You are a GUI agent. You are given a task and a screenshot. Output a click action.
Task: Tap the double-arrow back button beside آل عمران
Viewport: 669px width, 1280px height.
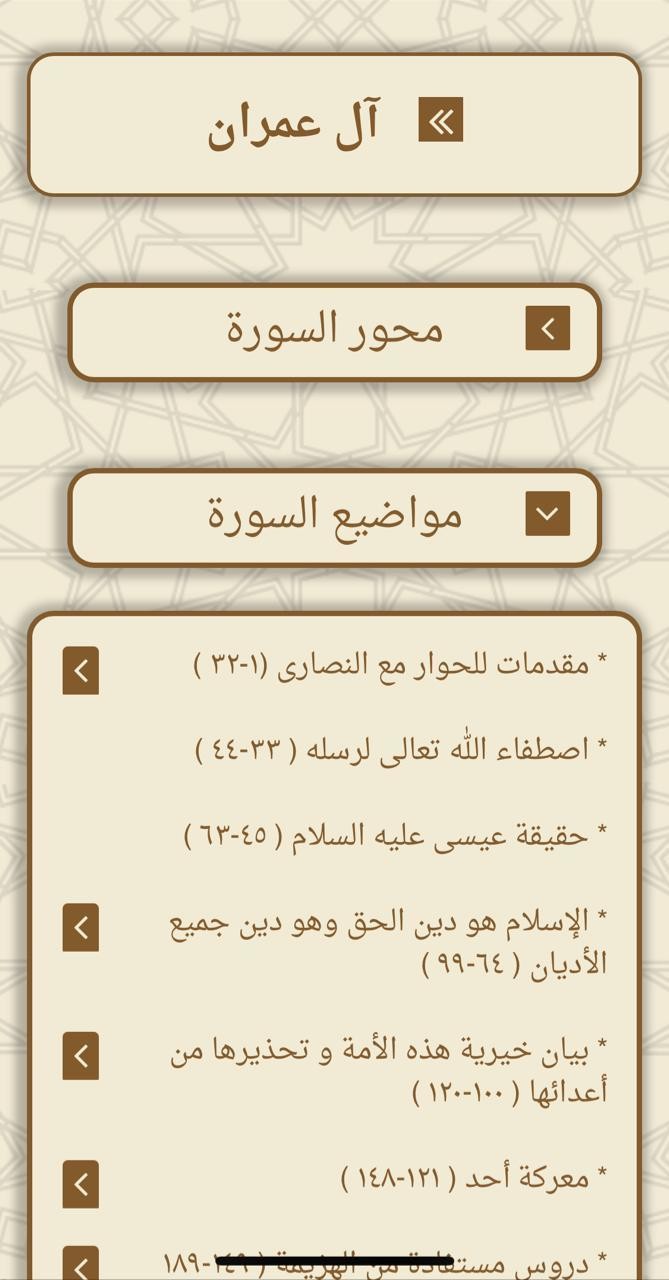(440, 121)
